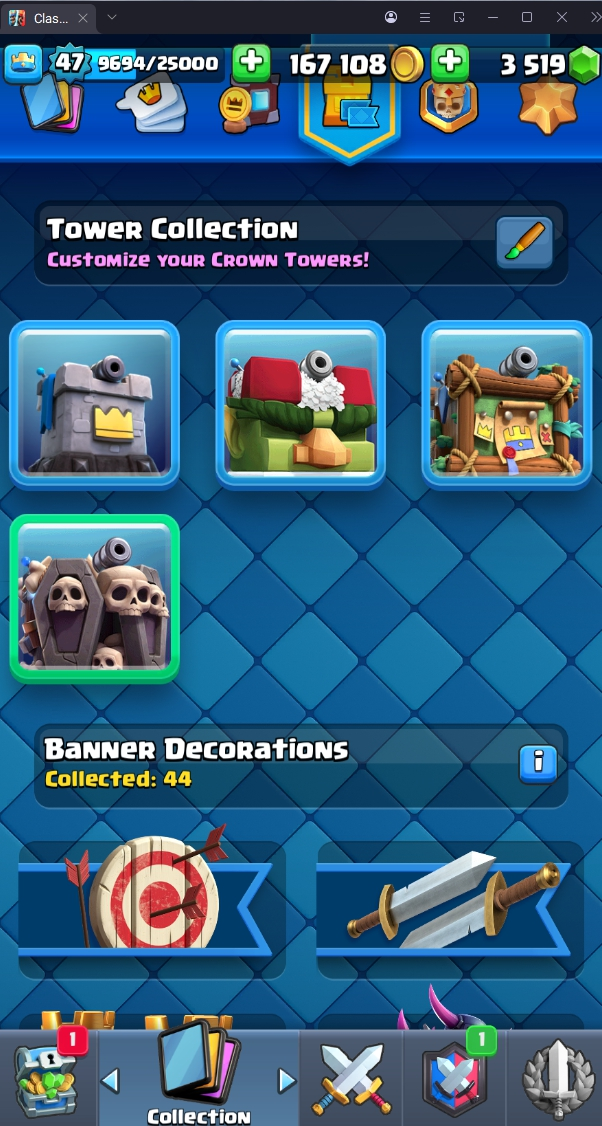Switch to the Battle crossed-swords tab
The height and width of the screenshot is (1126, 602).
tap(348, 1078)
